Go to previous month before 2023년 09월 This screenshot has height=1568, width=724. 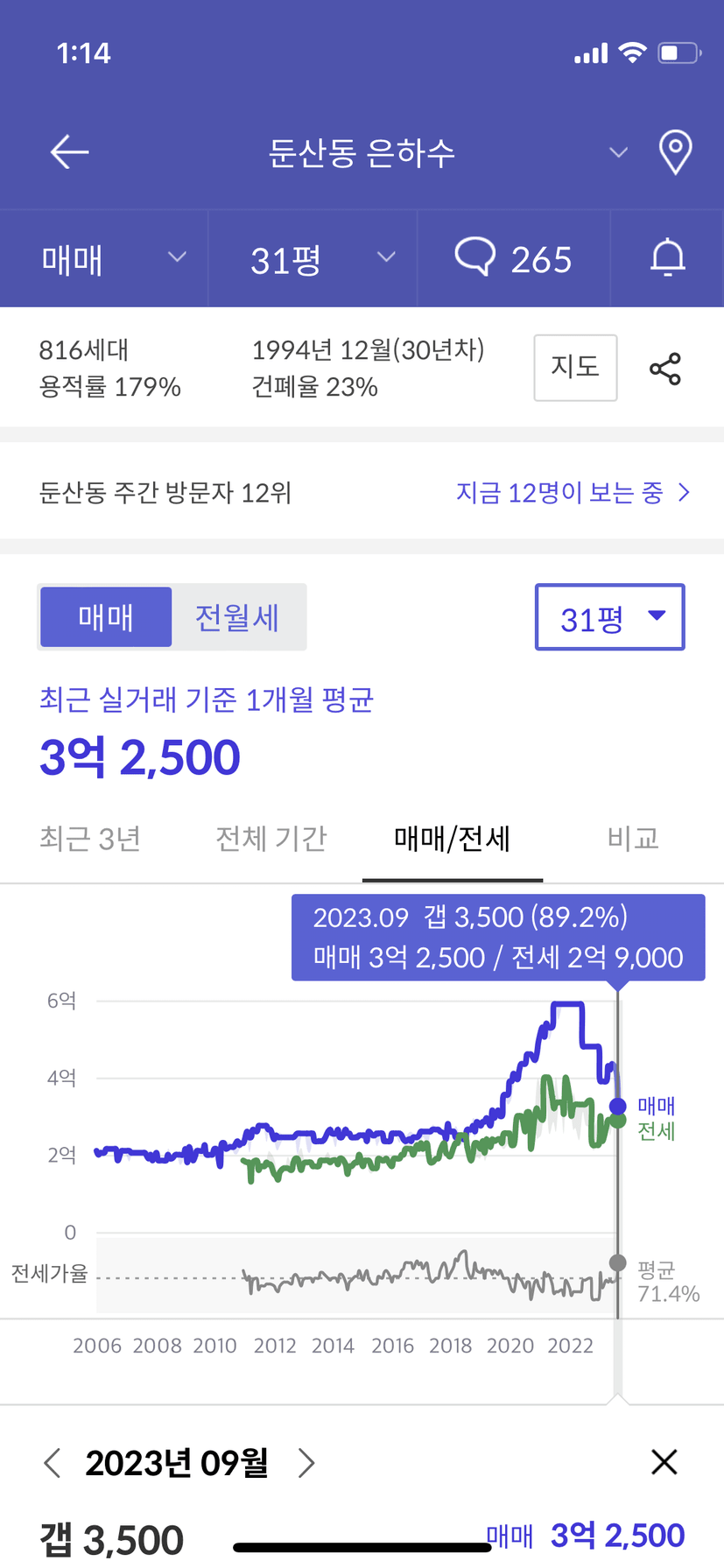[x=53, y=1463]
